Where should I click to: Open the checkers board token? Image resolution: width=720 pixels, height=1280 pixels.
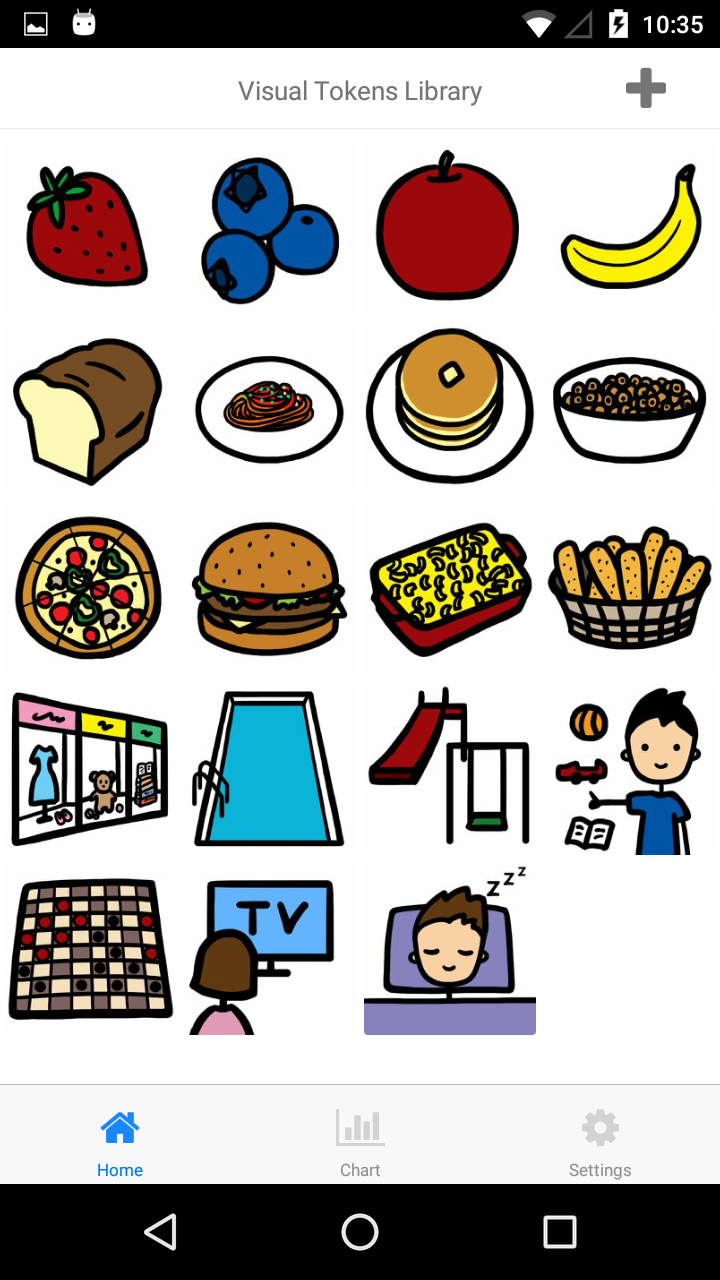click(x=89, y=948)
